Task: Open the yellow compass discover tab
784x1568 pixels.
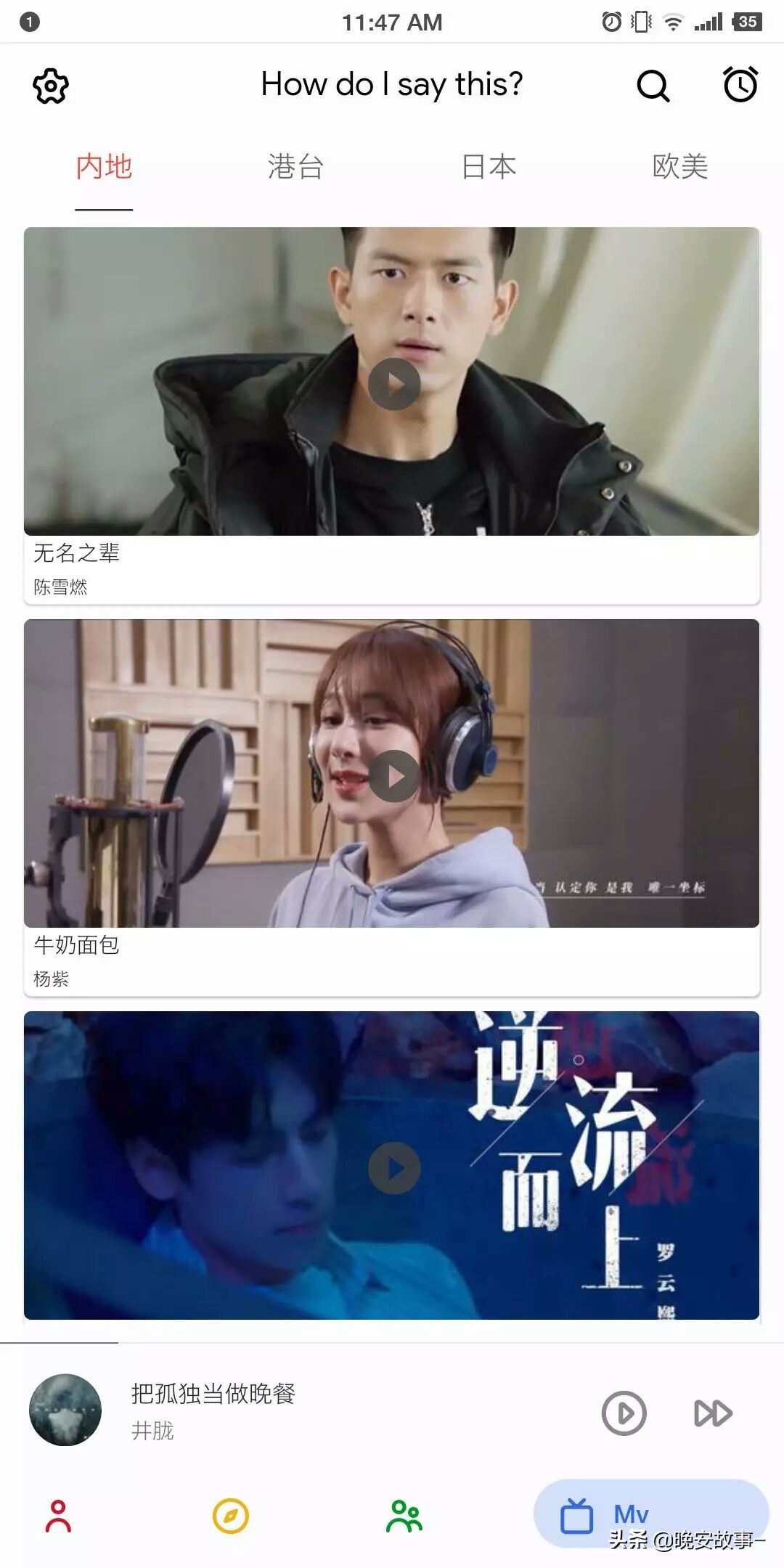Action: click(231, 1516)
